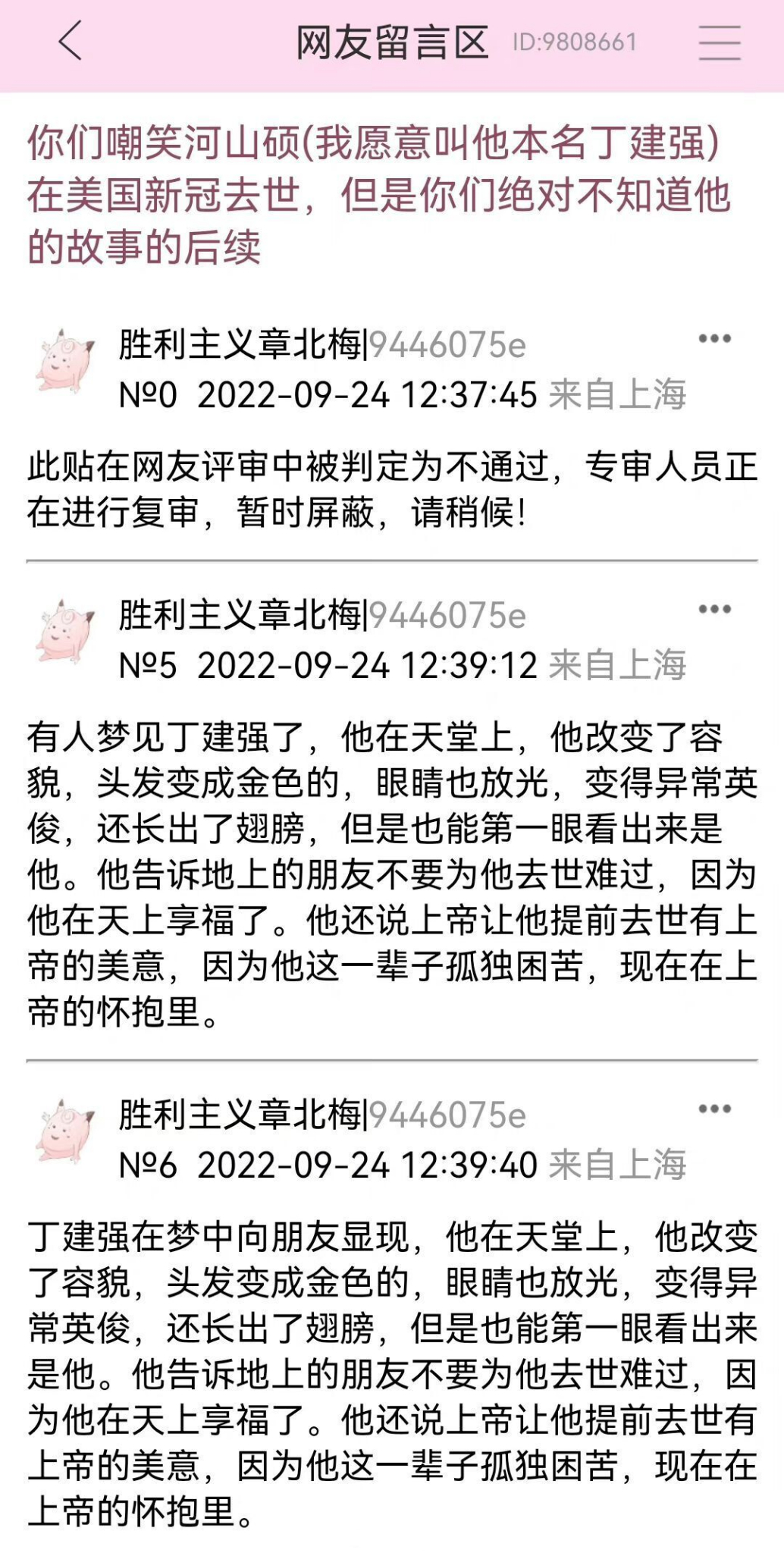View the avatar of comment №5's author
The width and height of the screenshot is (784, 1553).
pyautogui.click(x=65, y=632)
